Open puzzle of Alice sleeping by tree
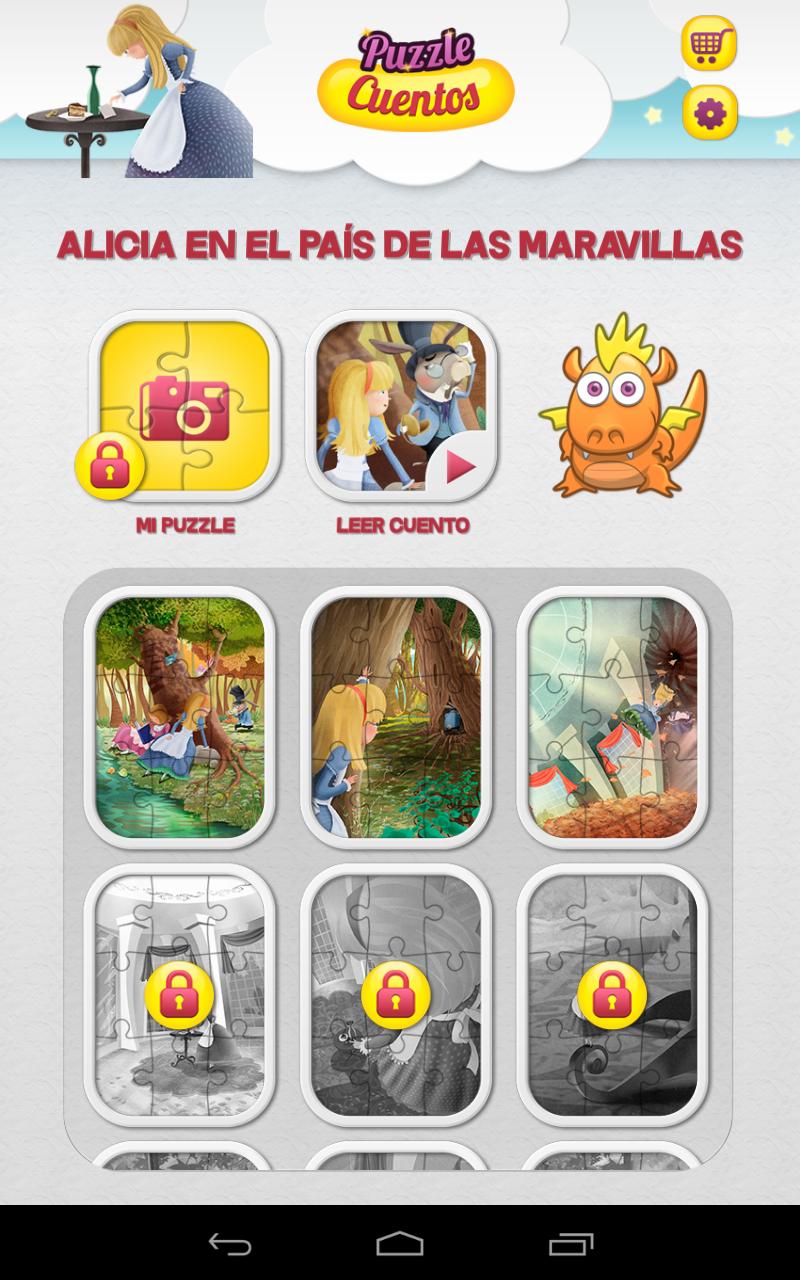The width and height of the screenshot is (800, 1280). tap(180, 717)
